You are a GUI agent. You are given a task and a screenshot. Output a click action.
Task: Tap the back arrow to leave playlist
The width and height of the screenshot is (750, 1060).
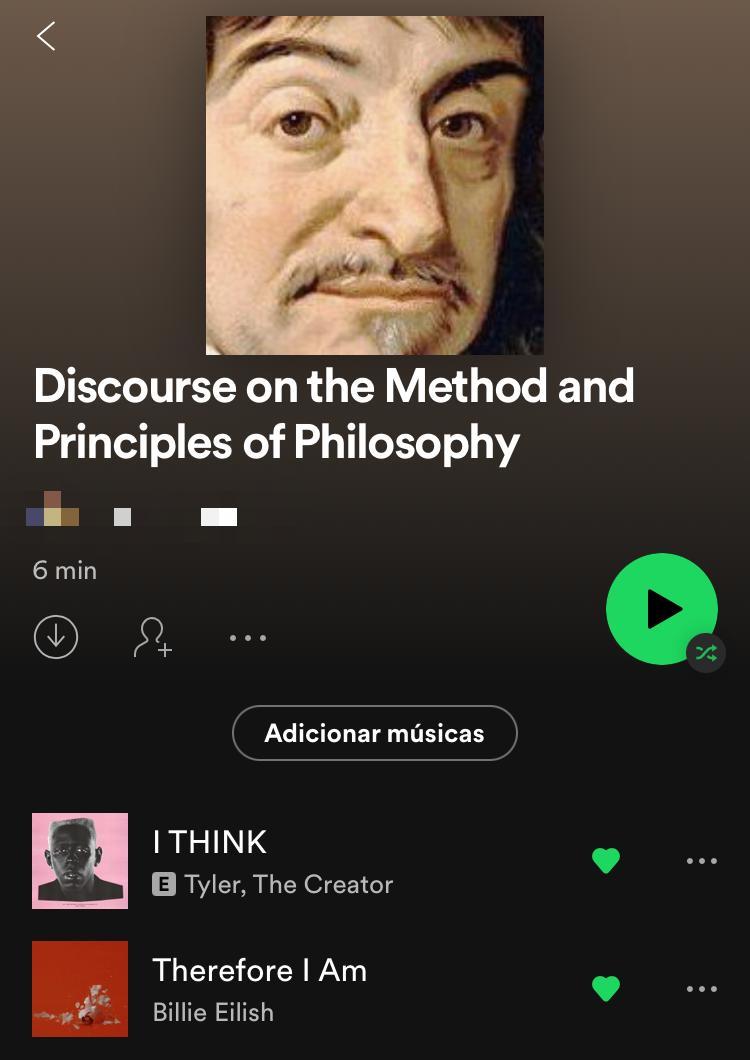click(x=45, y=36)
